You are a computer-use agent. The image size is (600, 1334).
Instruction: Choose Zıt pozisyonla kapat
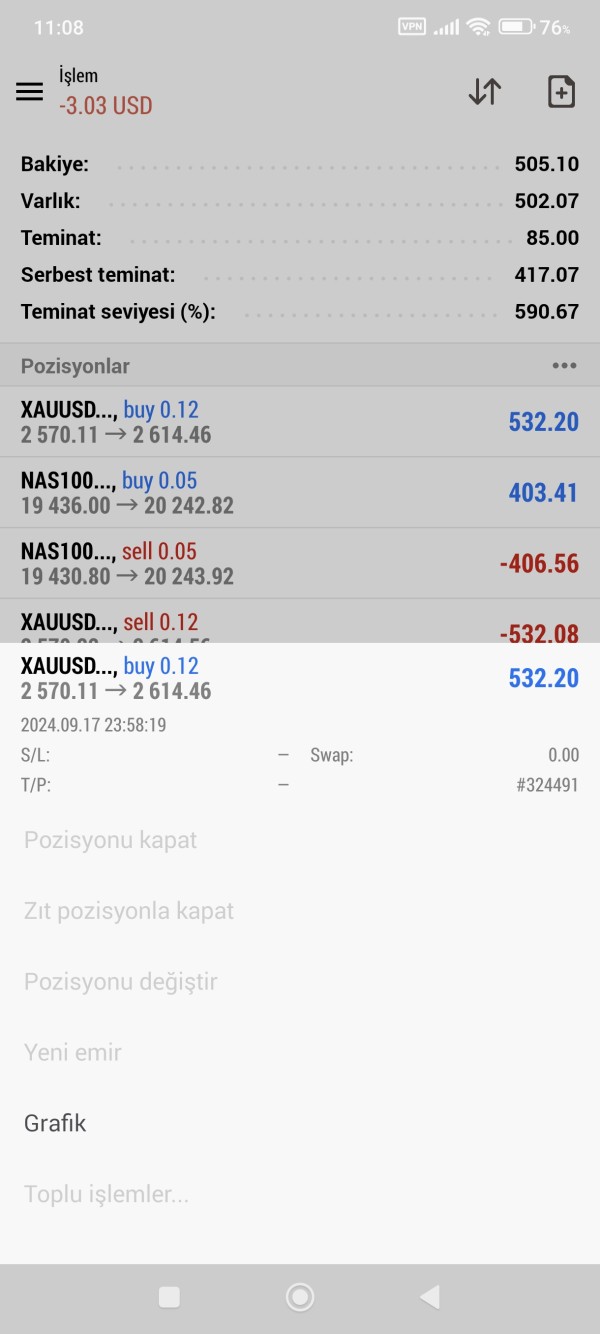click(129, 911)
